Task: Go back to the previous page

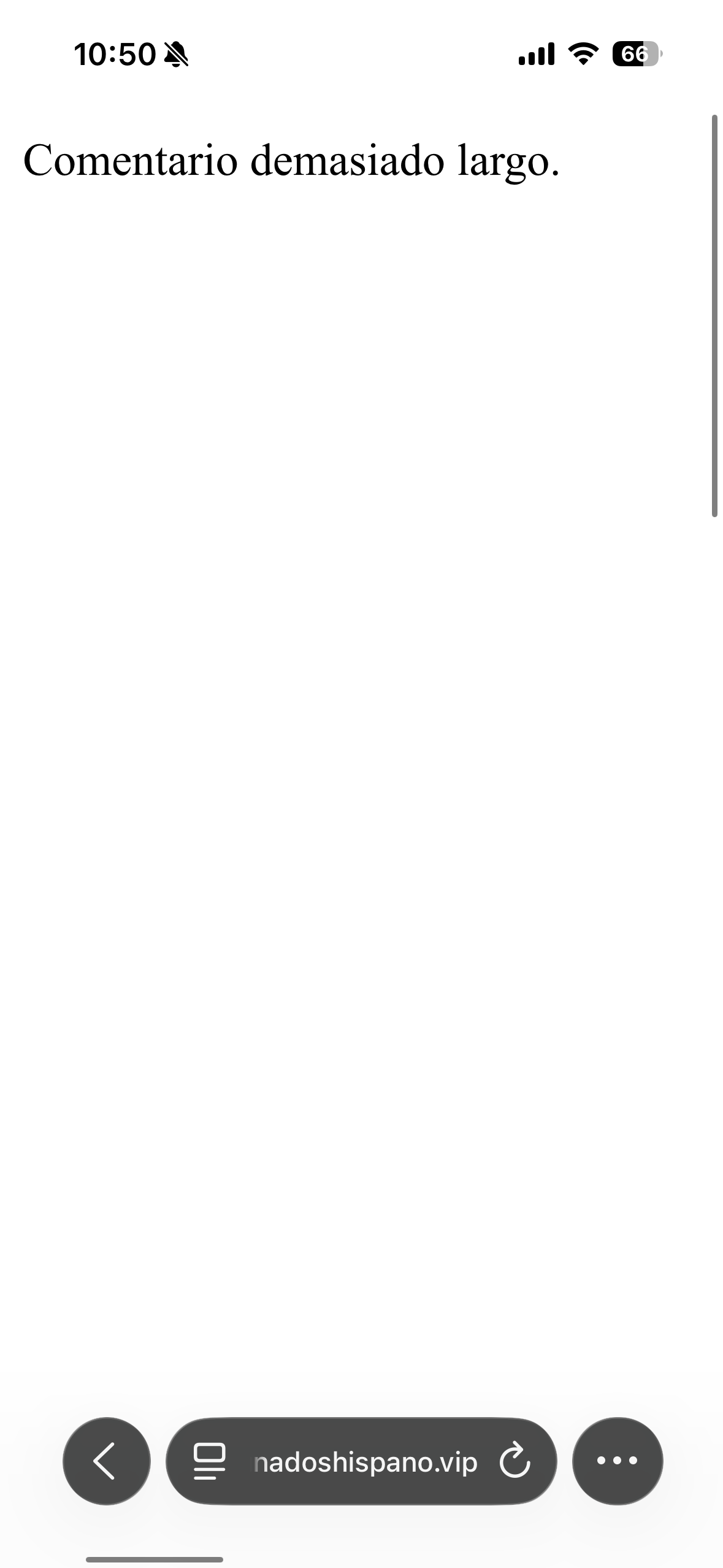Action: click(106, 1461)
